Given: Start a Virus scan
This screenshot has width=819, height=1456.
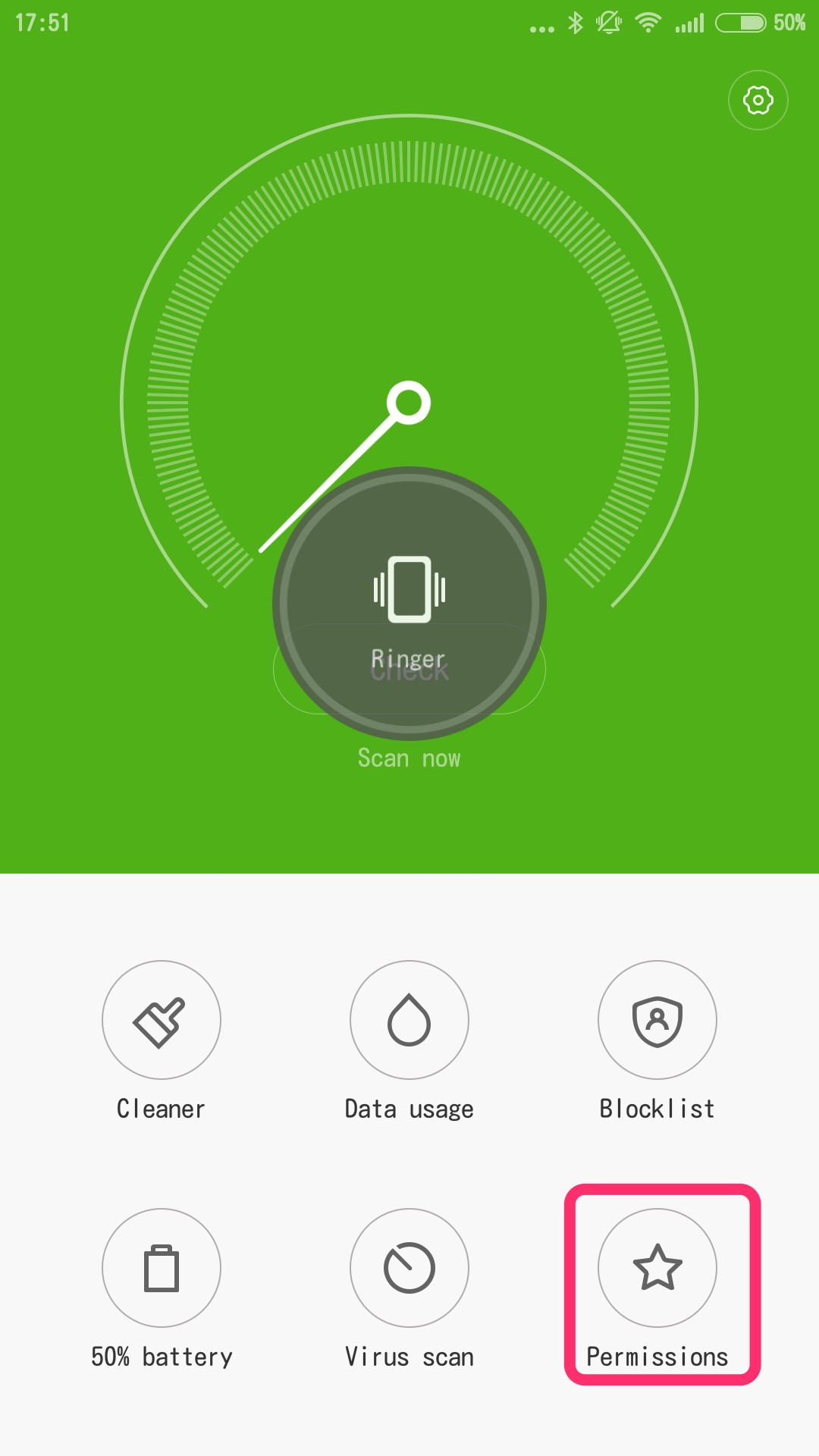Looking at the screenshot, I should click(x=409, y=1268).
